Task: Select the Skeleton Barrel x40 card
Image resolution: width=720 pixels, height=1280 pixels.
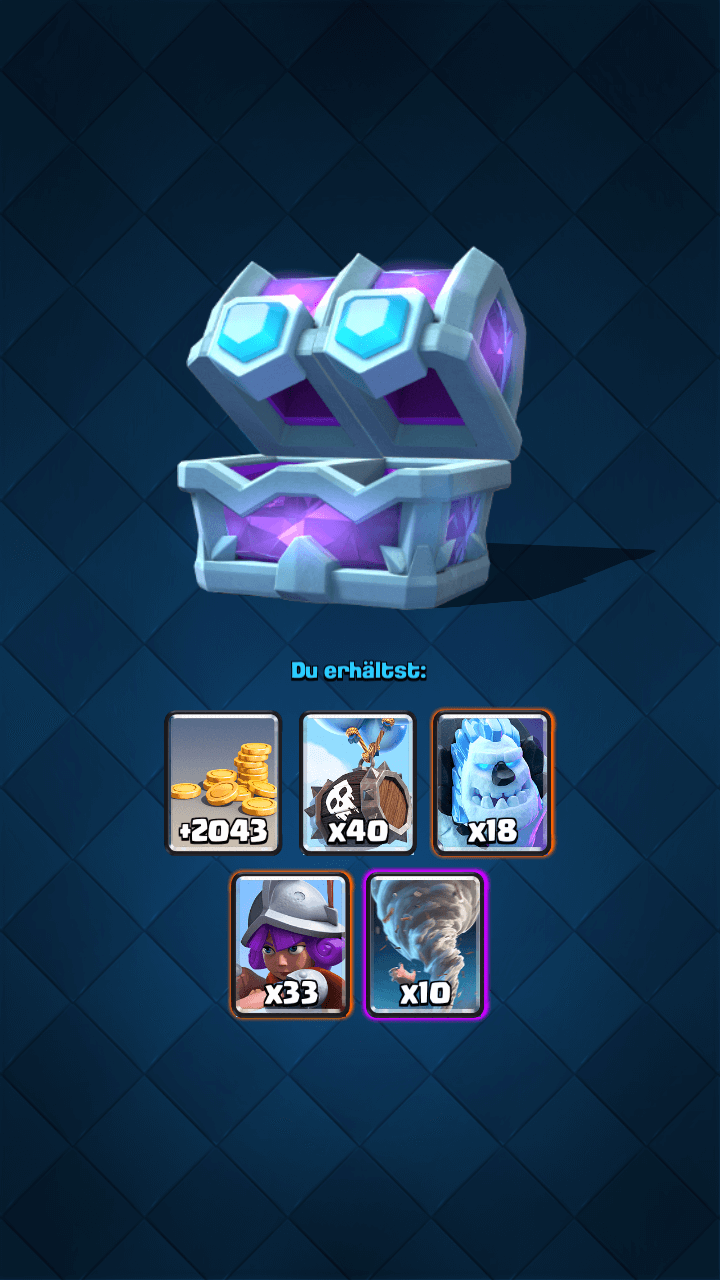Action: point(358,782)
